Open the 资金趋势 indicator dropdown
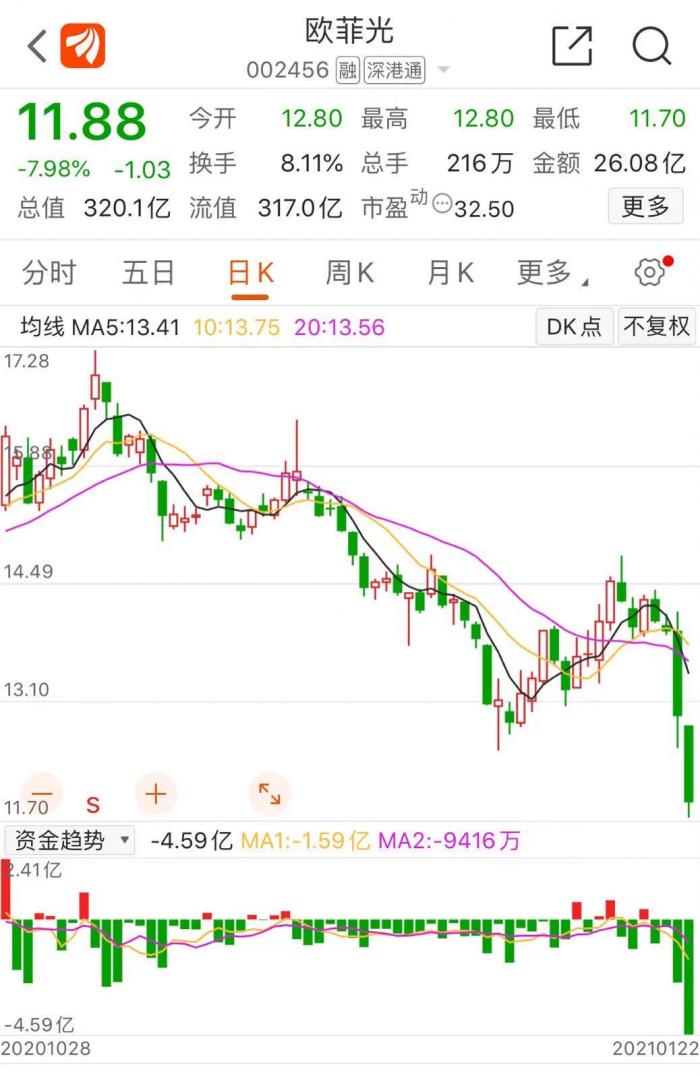 [x=68, y=840]
